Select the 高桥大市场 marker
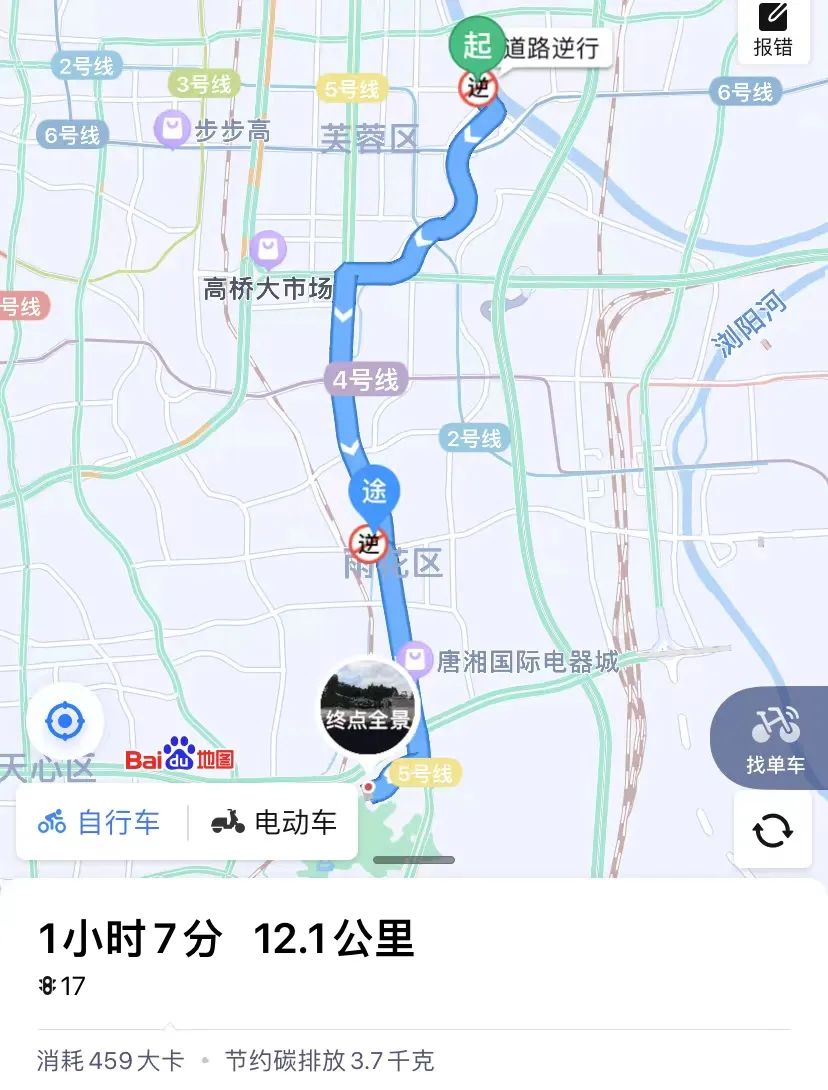The image size is (828, 1090). pos(268,249)
